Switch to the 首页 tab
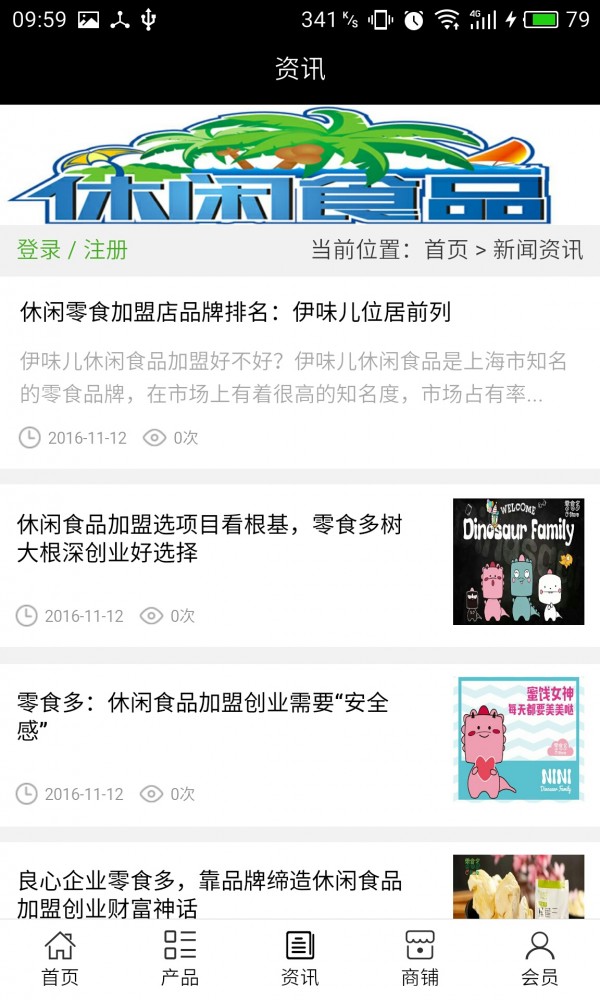600x1000 pixels. pos(60,959)
